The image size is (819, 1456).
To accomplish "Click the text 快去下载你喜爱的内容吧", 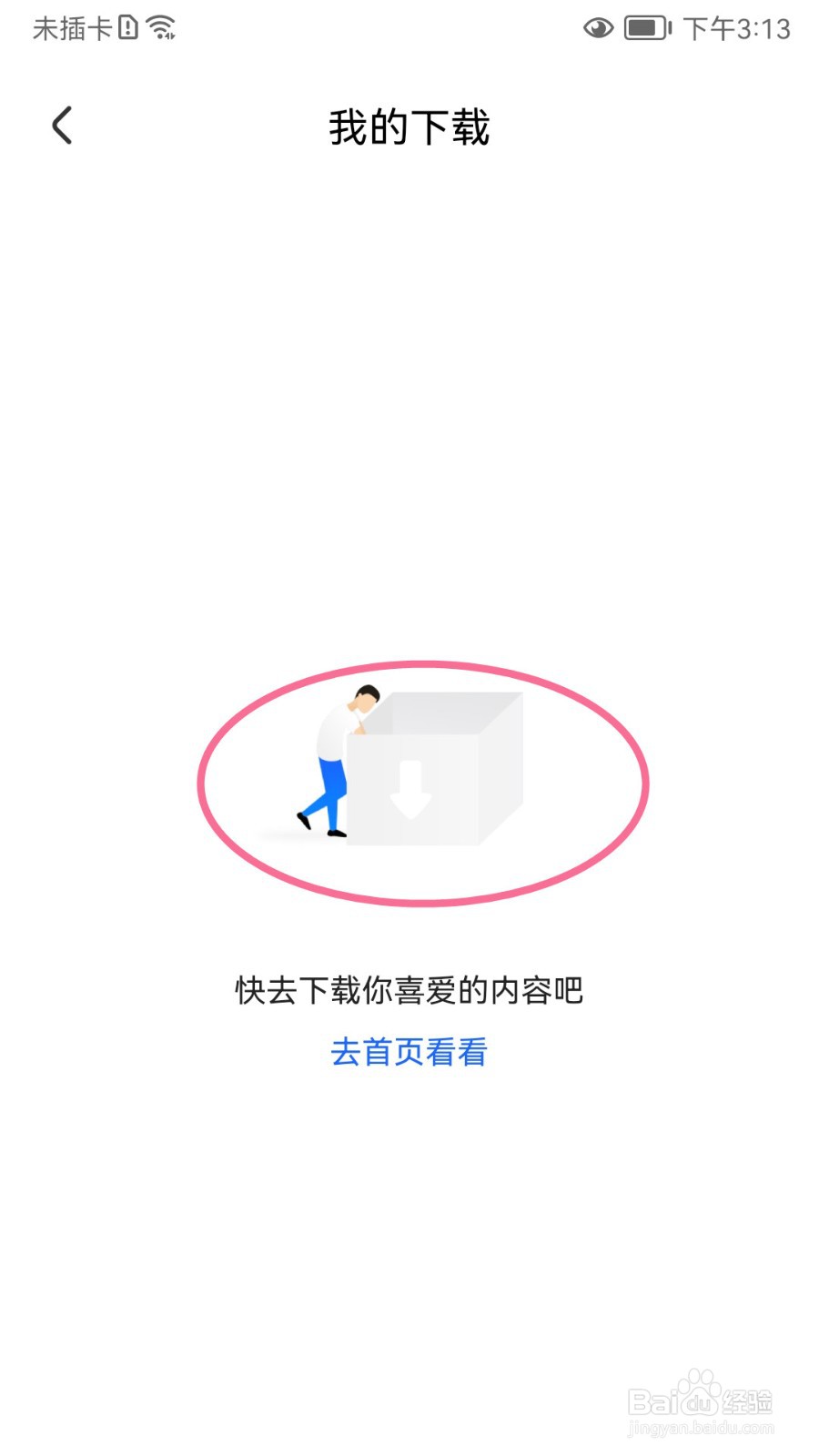I will pos(409,991).
